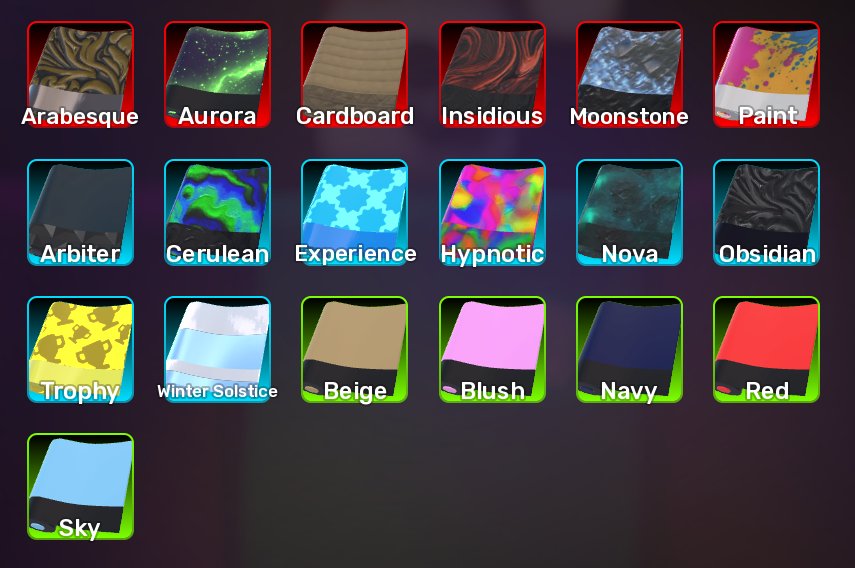Choose the Red wrap

(766, 349)
